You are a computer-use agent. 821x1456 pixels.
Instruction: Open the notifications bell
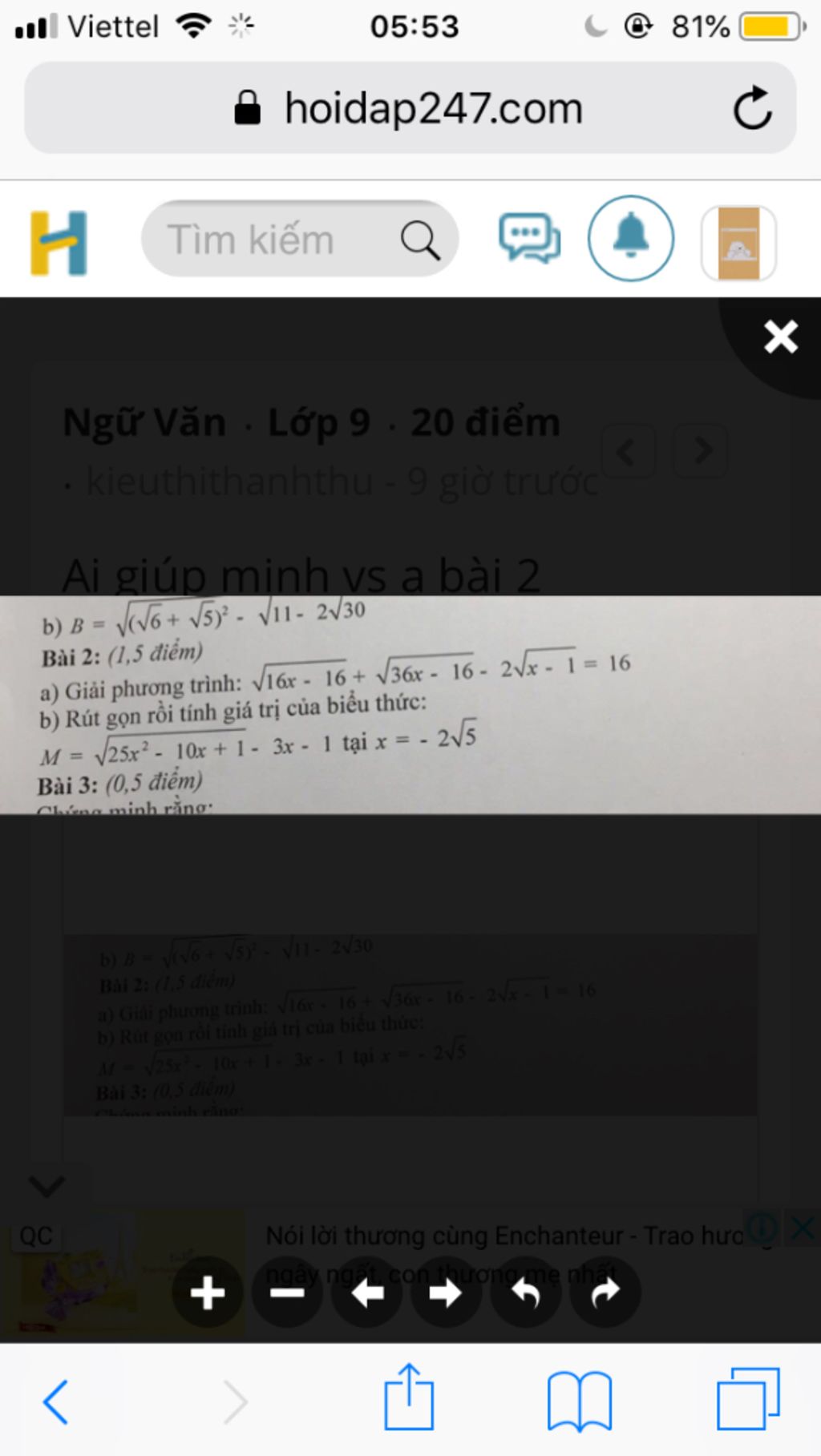point(631,238)
